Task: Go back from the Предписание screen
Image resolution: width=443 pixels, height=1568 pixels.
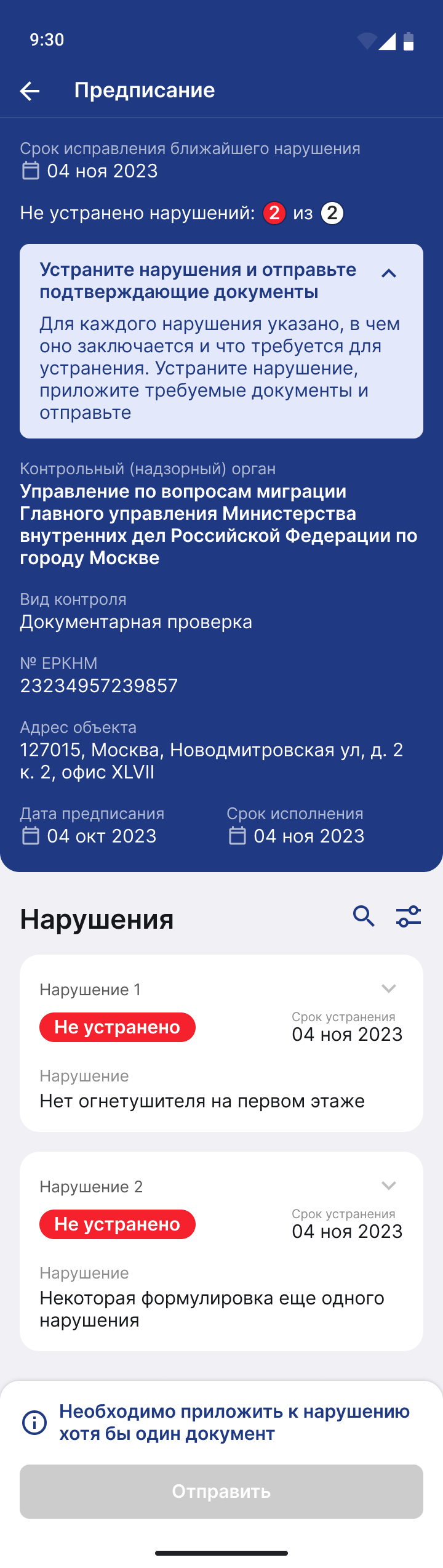Action: tap(30, 91)
